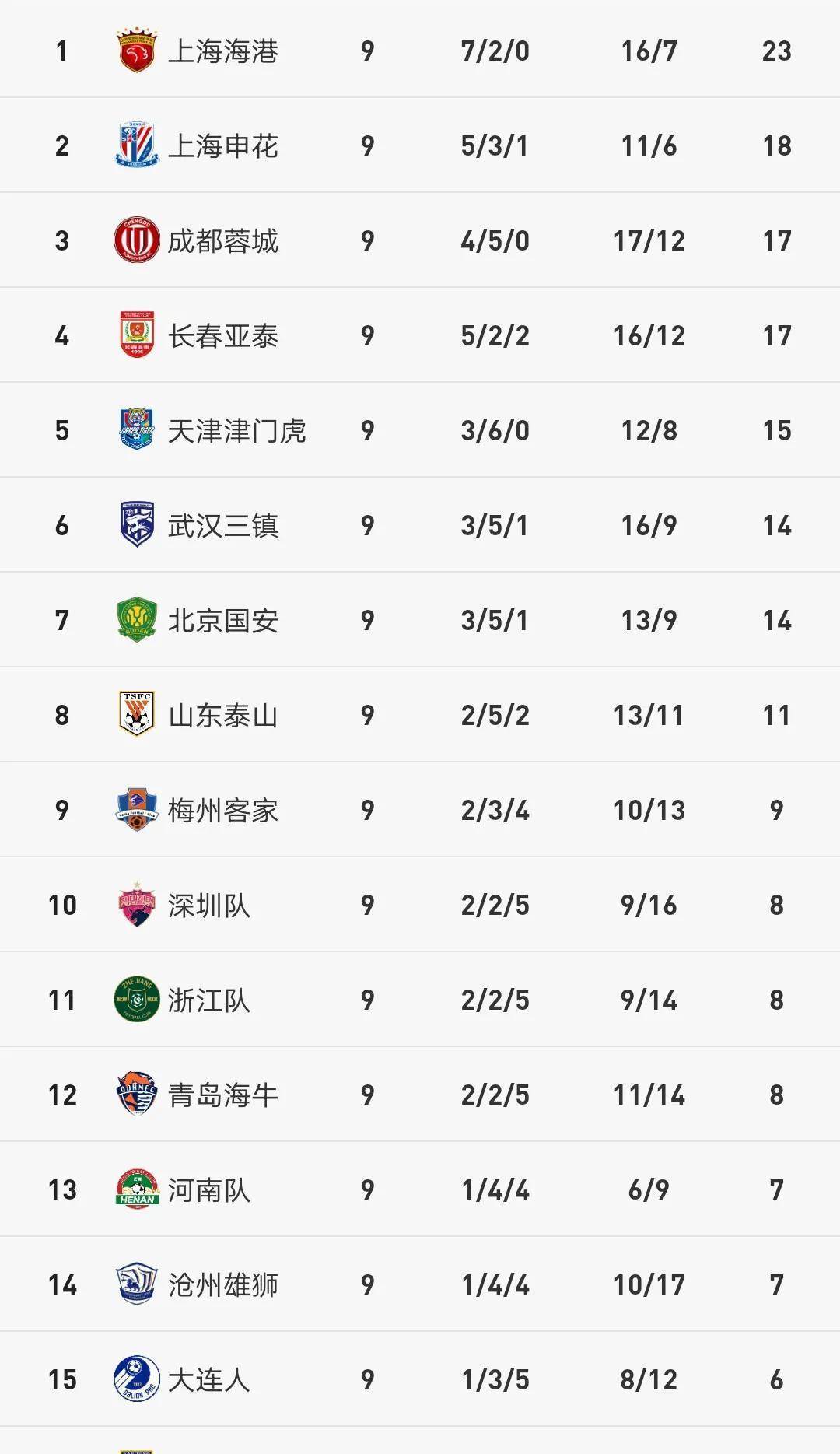Open the 上海海港 team row
The height and width of the screenshot is (1454, 840).
420,51
